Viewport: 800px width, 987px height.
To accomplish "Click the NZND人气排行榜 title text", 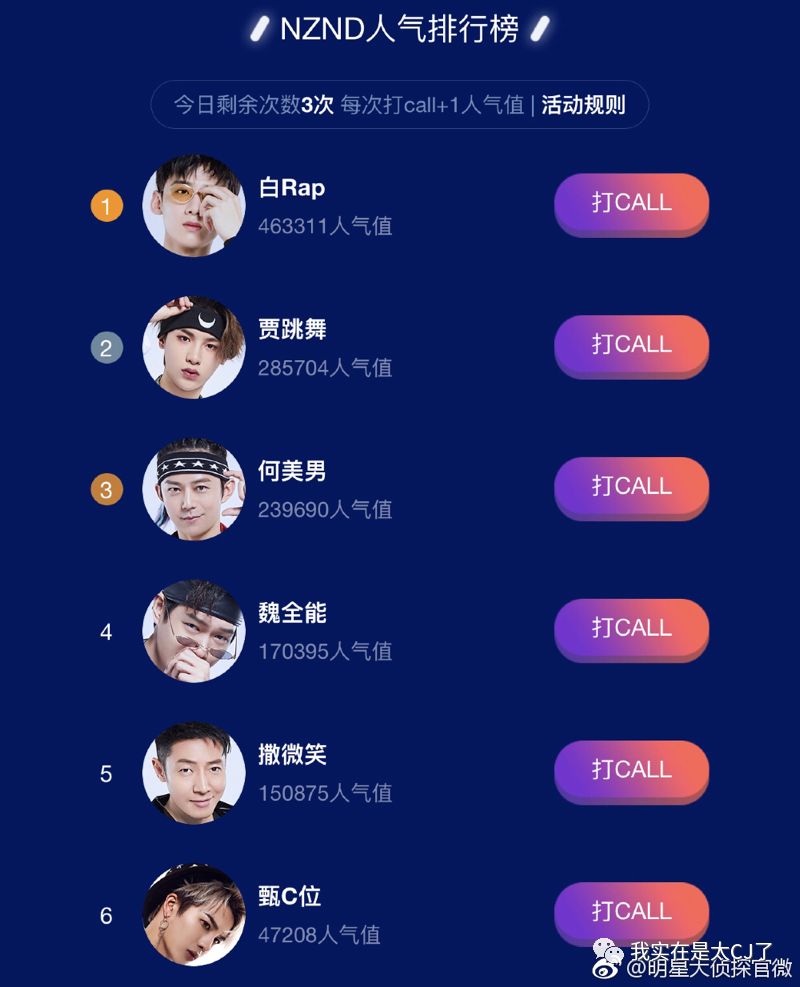I will click(400, 29).
